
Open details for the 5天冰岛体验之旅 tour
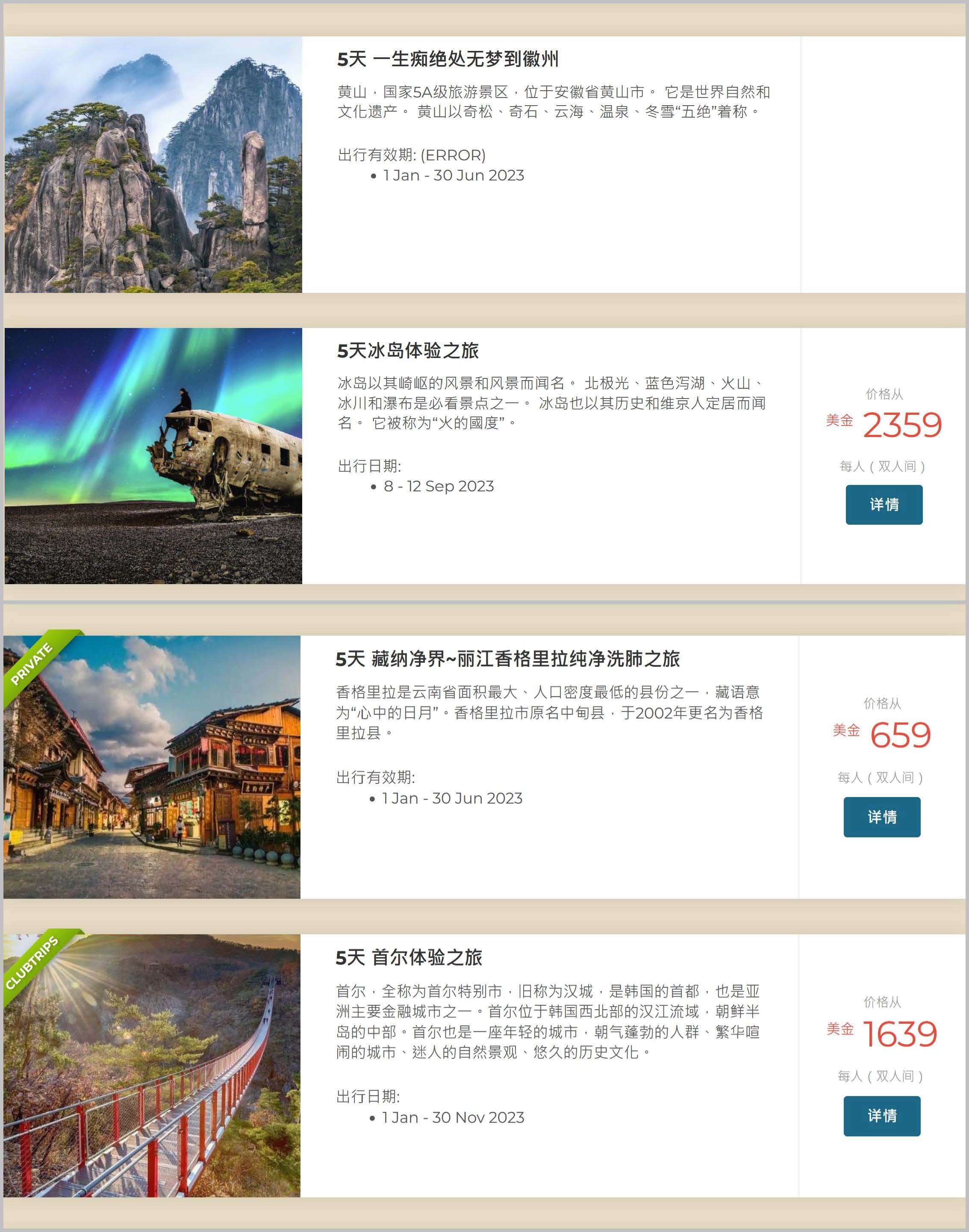click(884, 505)
